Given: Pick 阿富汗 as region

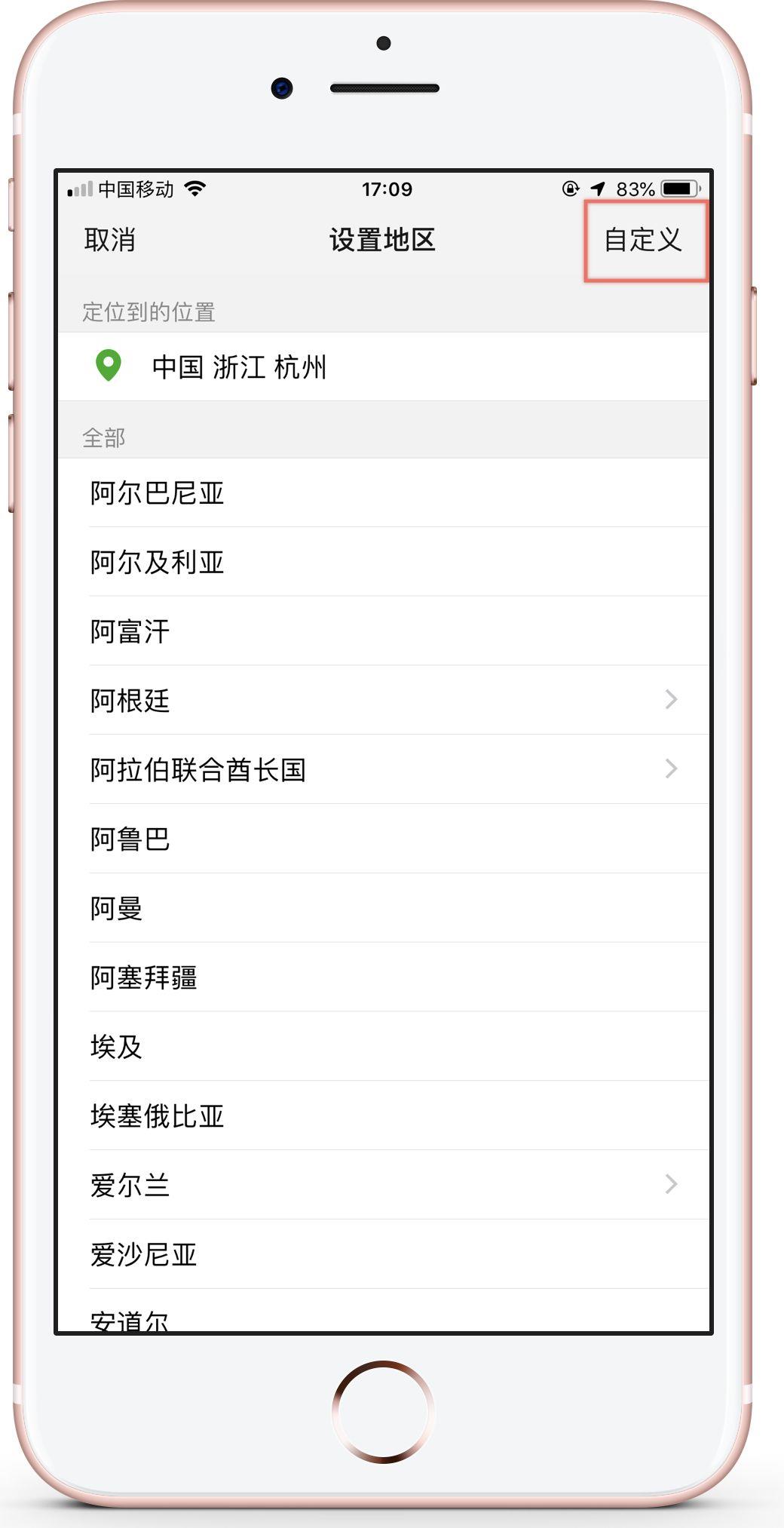Looking at the screenshot, I should (130, 632).
